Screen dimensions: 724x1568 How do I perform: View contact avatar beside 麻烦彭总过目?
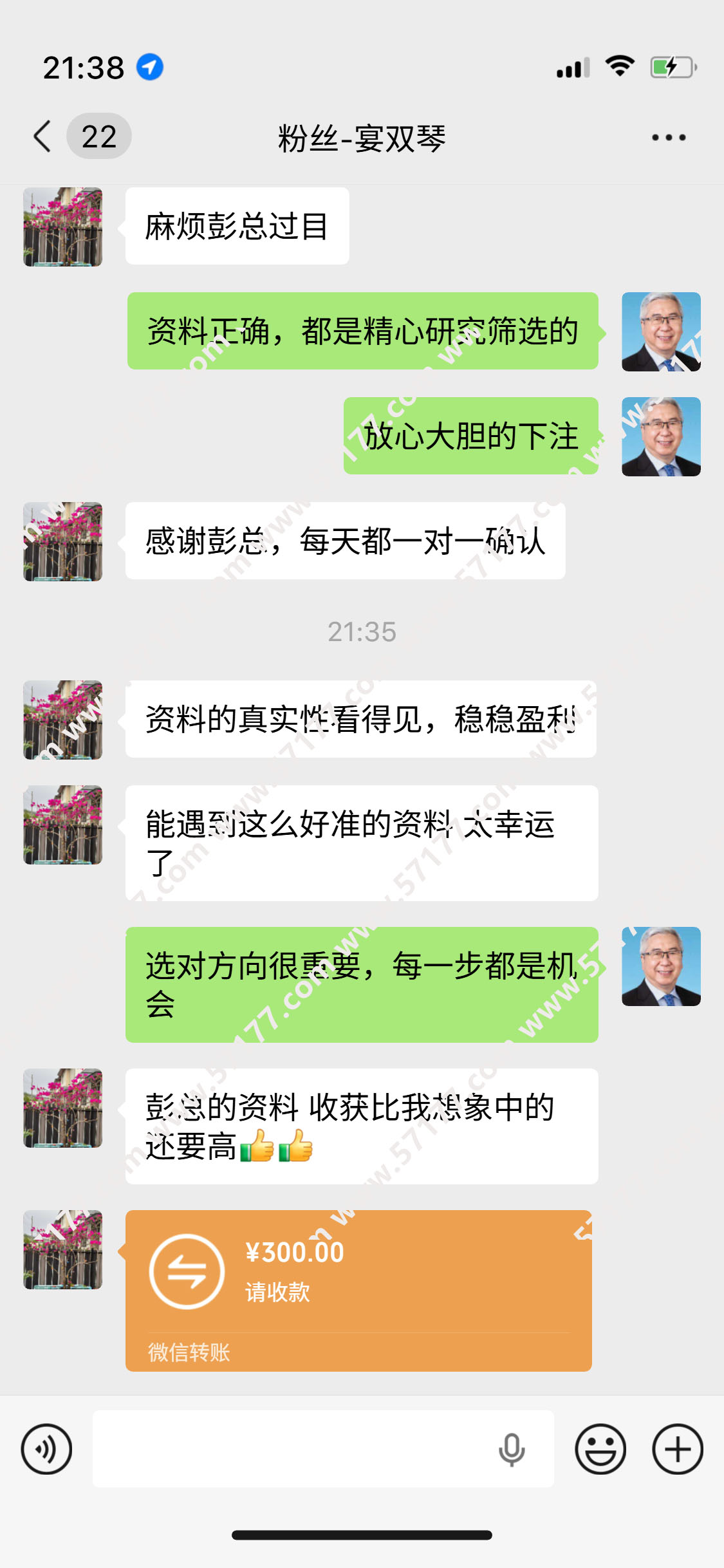(x=63, y=227)
